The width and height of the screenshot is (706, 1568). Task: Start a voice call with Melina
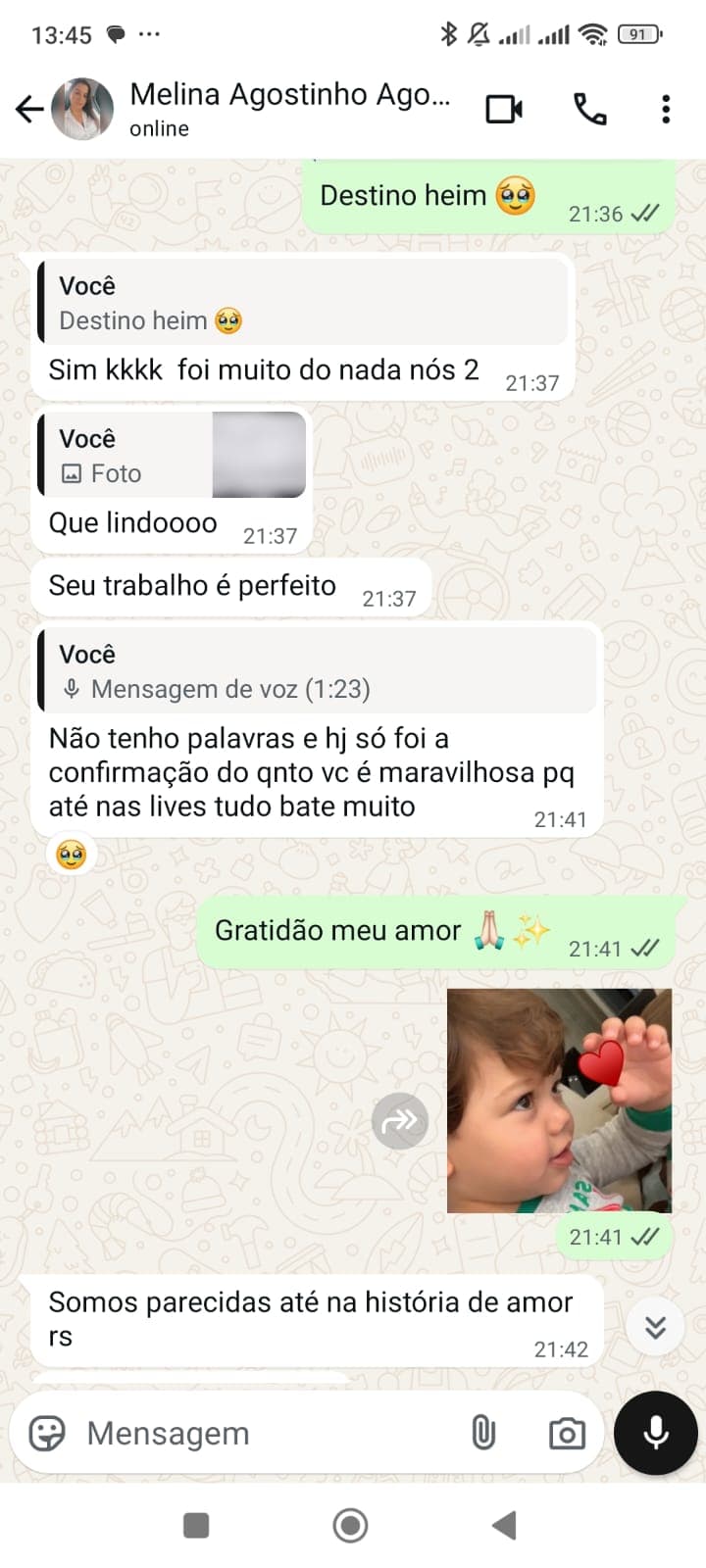pyautogui.click(x=589, y=109)
